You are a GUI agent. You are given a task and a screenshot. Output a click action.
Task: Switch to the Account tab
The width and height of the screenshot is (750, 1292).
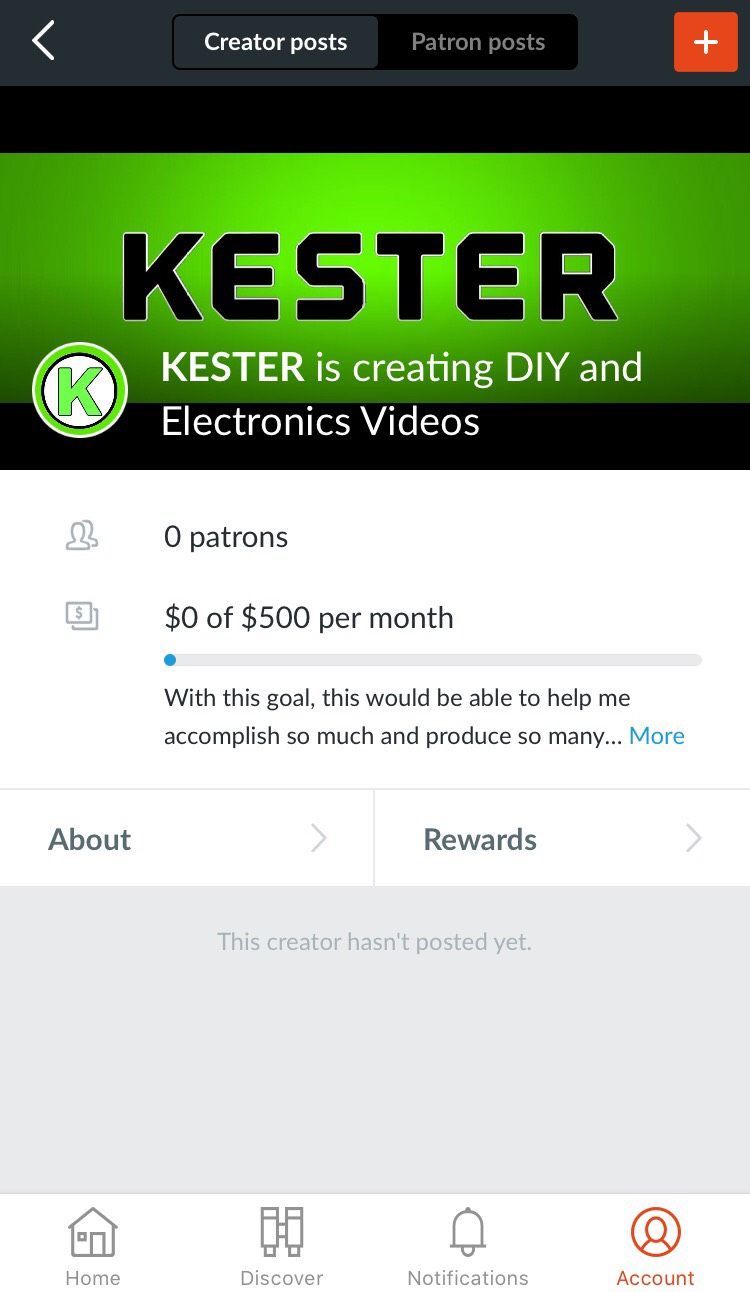(655, 1246)
